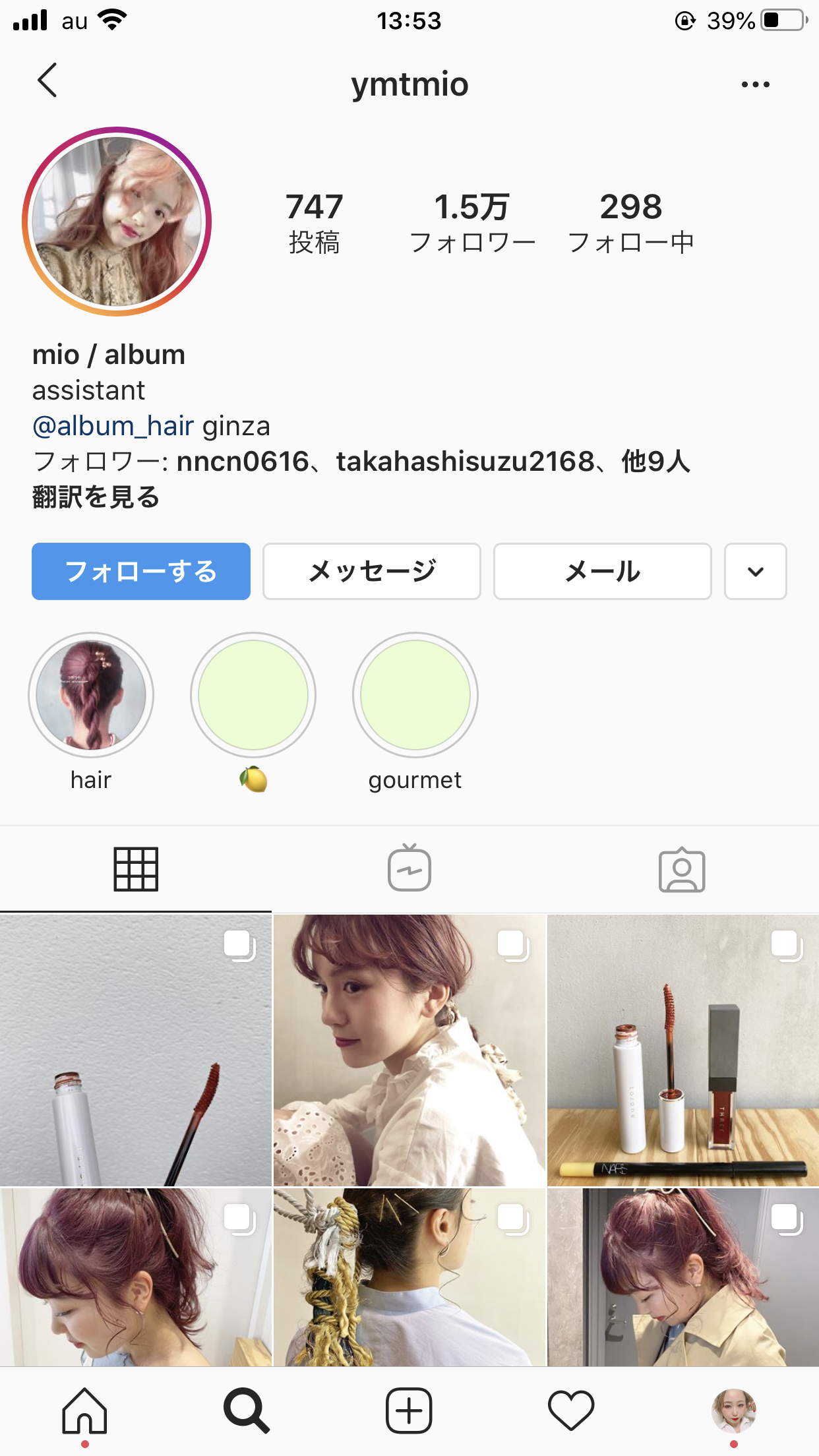Open the activity heart tab
This screenshot has width=819, height=1456.
(x=571, y=1410)
